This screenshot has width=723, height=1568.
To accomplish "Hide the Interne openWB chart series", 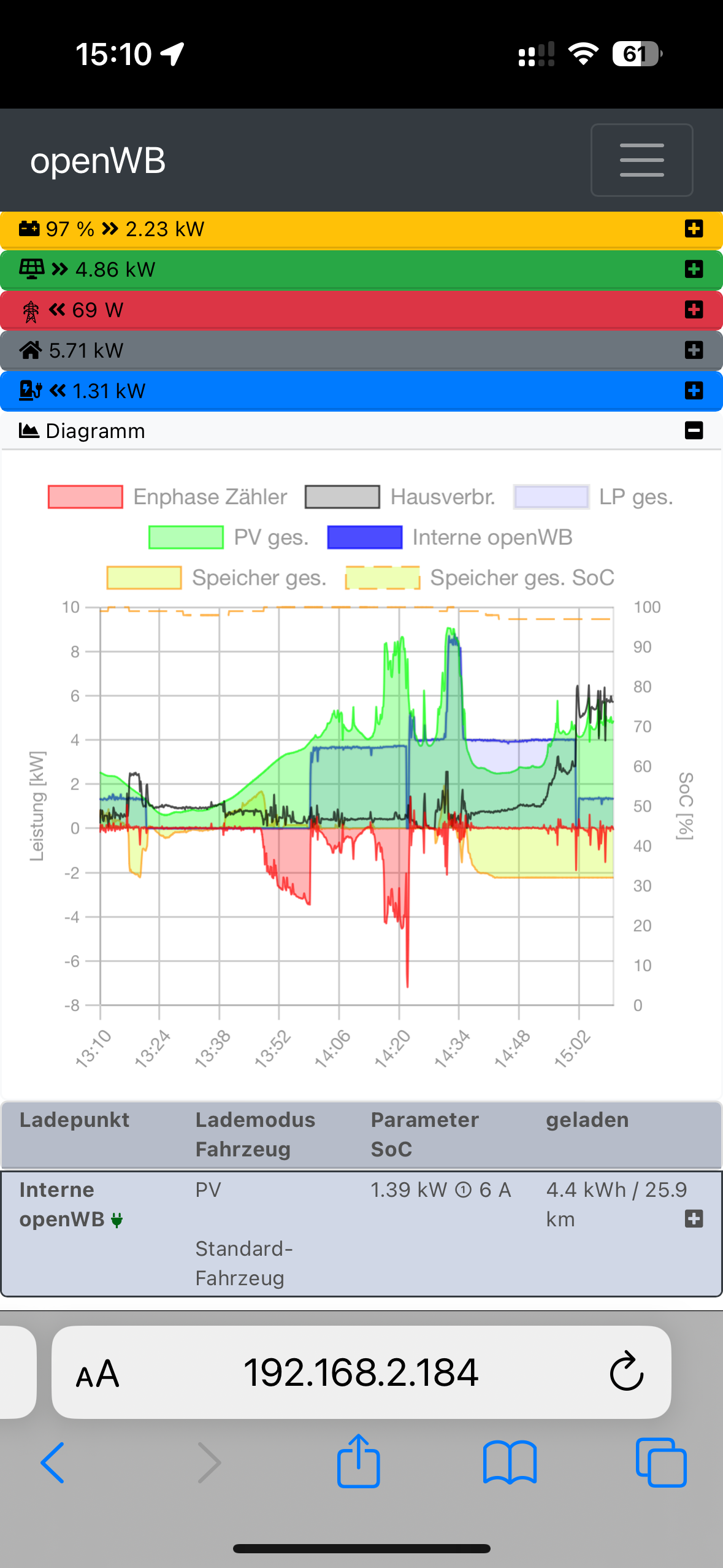I will click(x=449, y=537).
